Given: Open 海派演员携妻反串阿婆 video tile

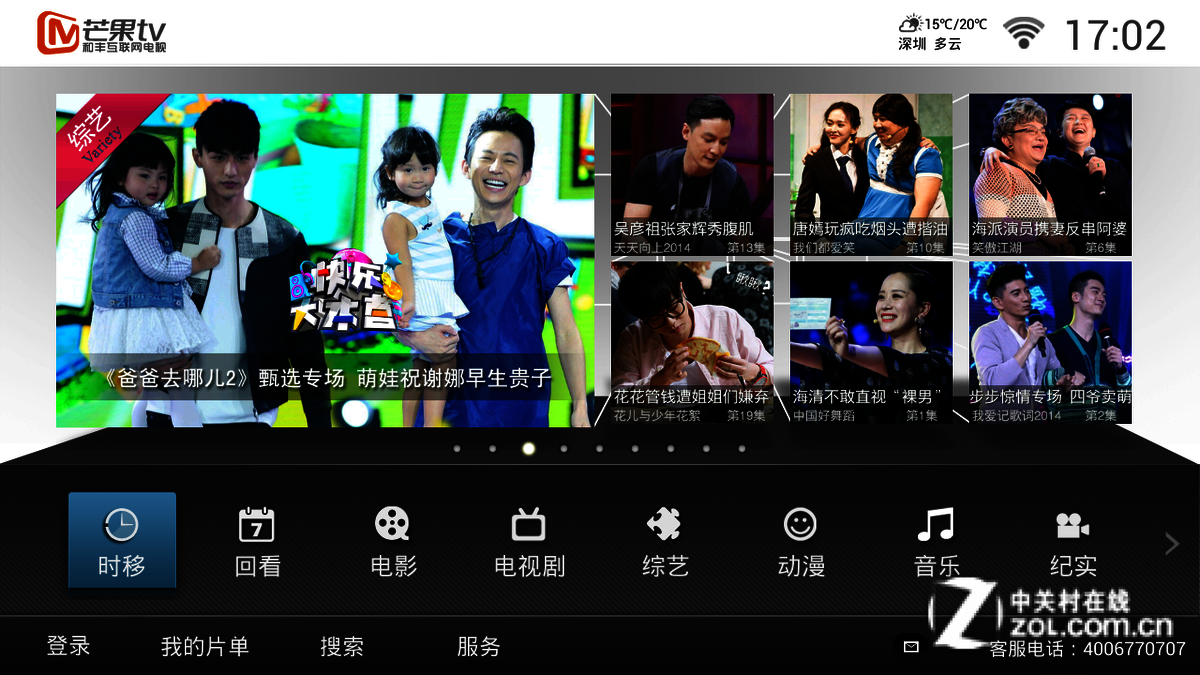Looking at the screenshot, I should pyautogui.click(x=1050, y=175).
